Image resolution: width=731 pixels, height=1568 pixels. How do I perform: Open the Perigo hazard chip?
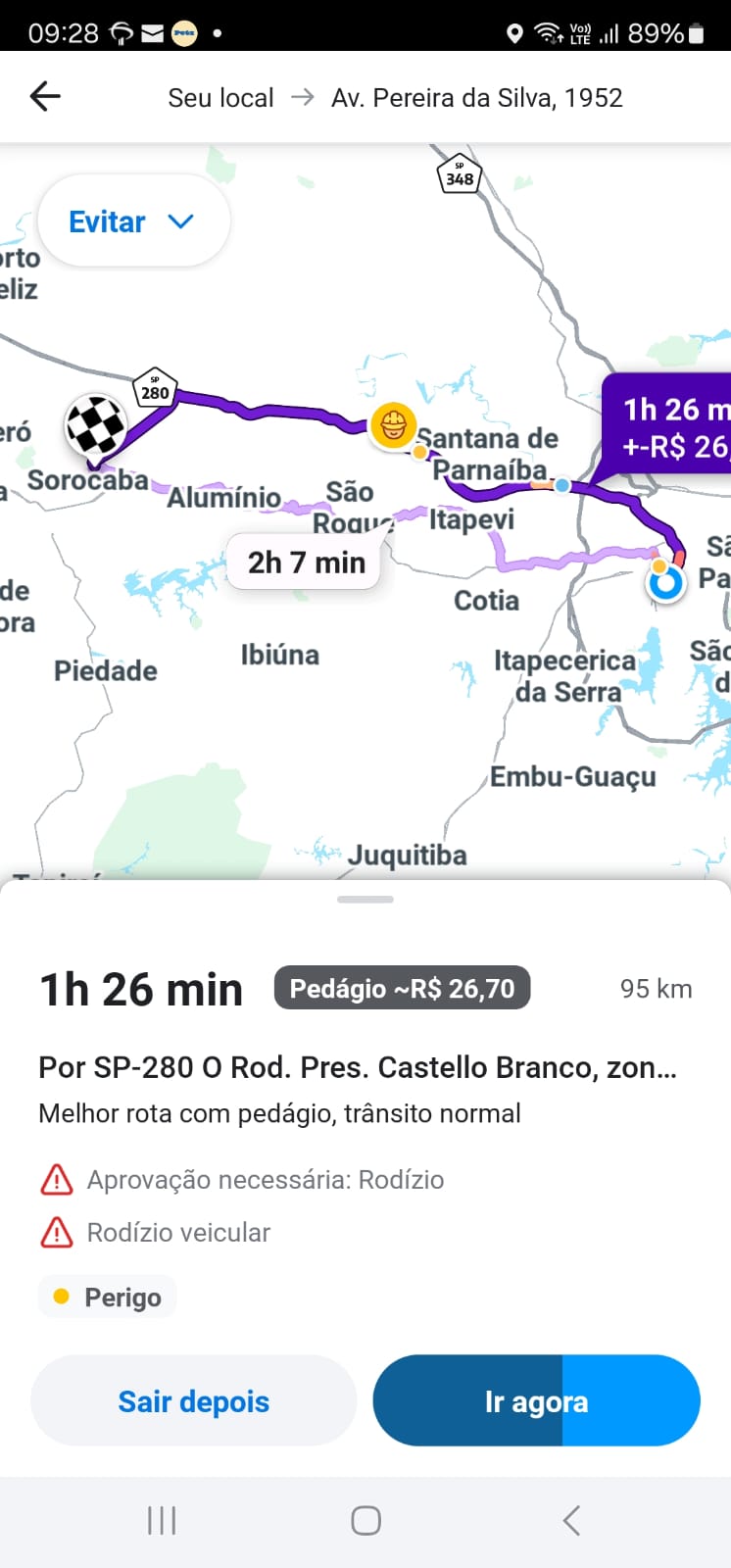coord(108,1298)
